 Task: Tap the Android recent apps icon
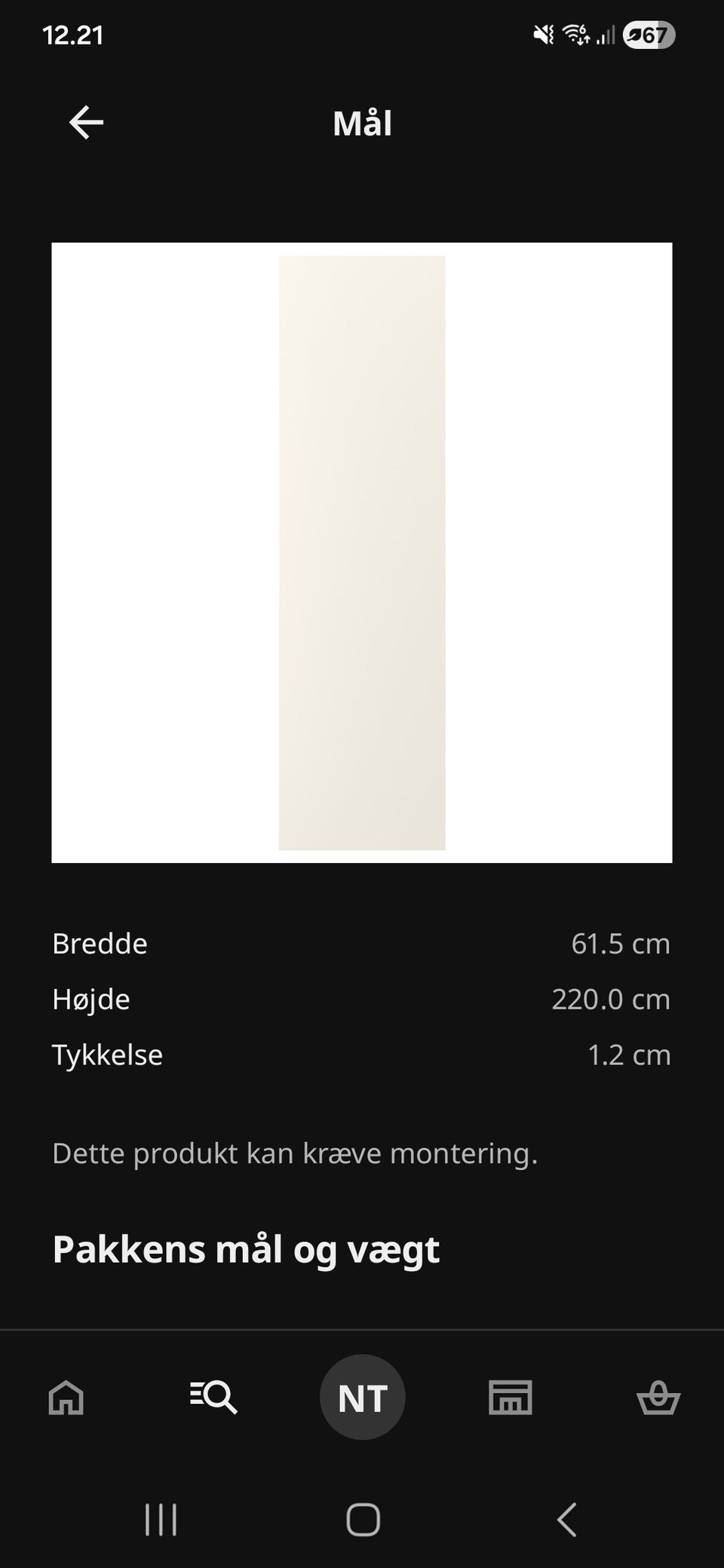pos(160,1520)
